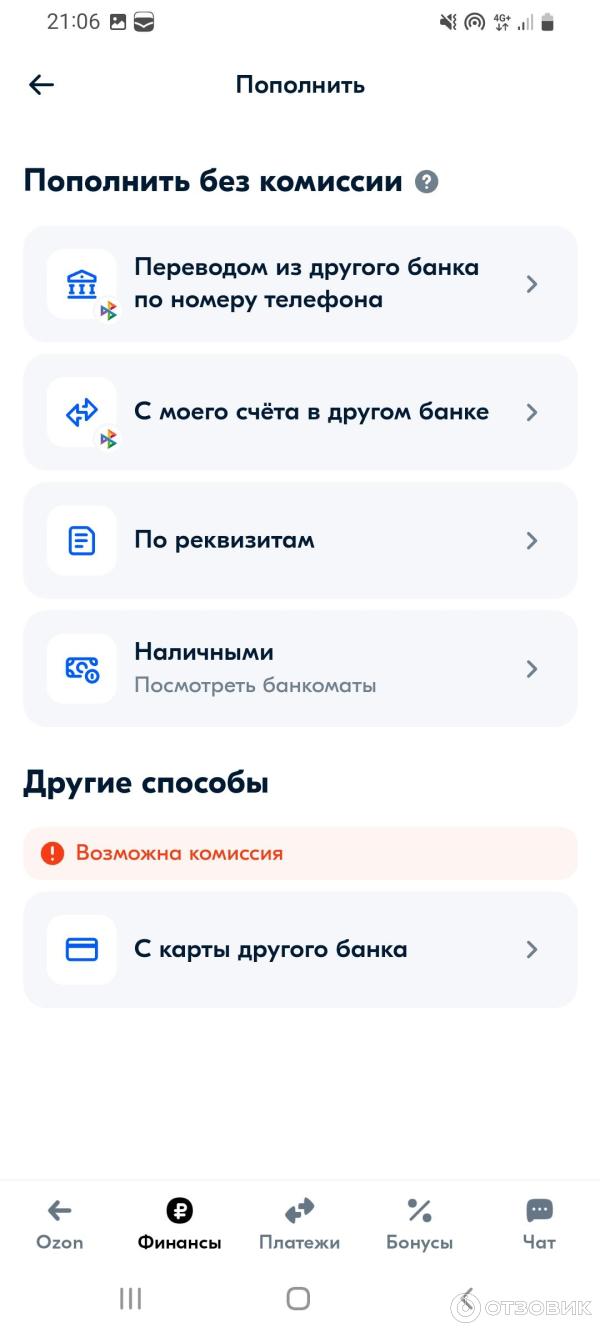Open По реквизитам top-up option
Screen dimensions: 600x1333
300,541
